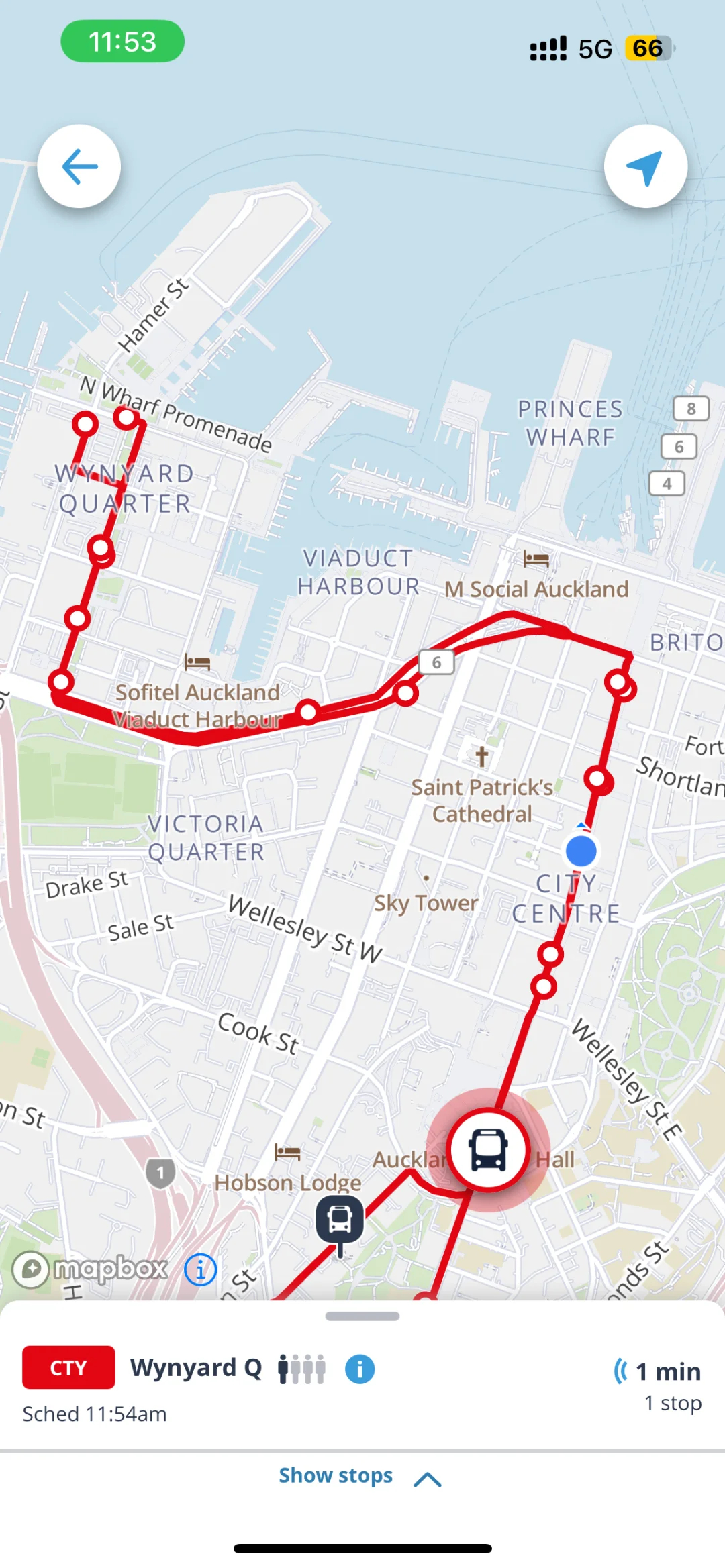Open info icon next to Wynyard Q
725x1568 pixels.
click(x=360, y=1369)
